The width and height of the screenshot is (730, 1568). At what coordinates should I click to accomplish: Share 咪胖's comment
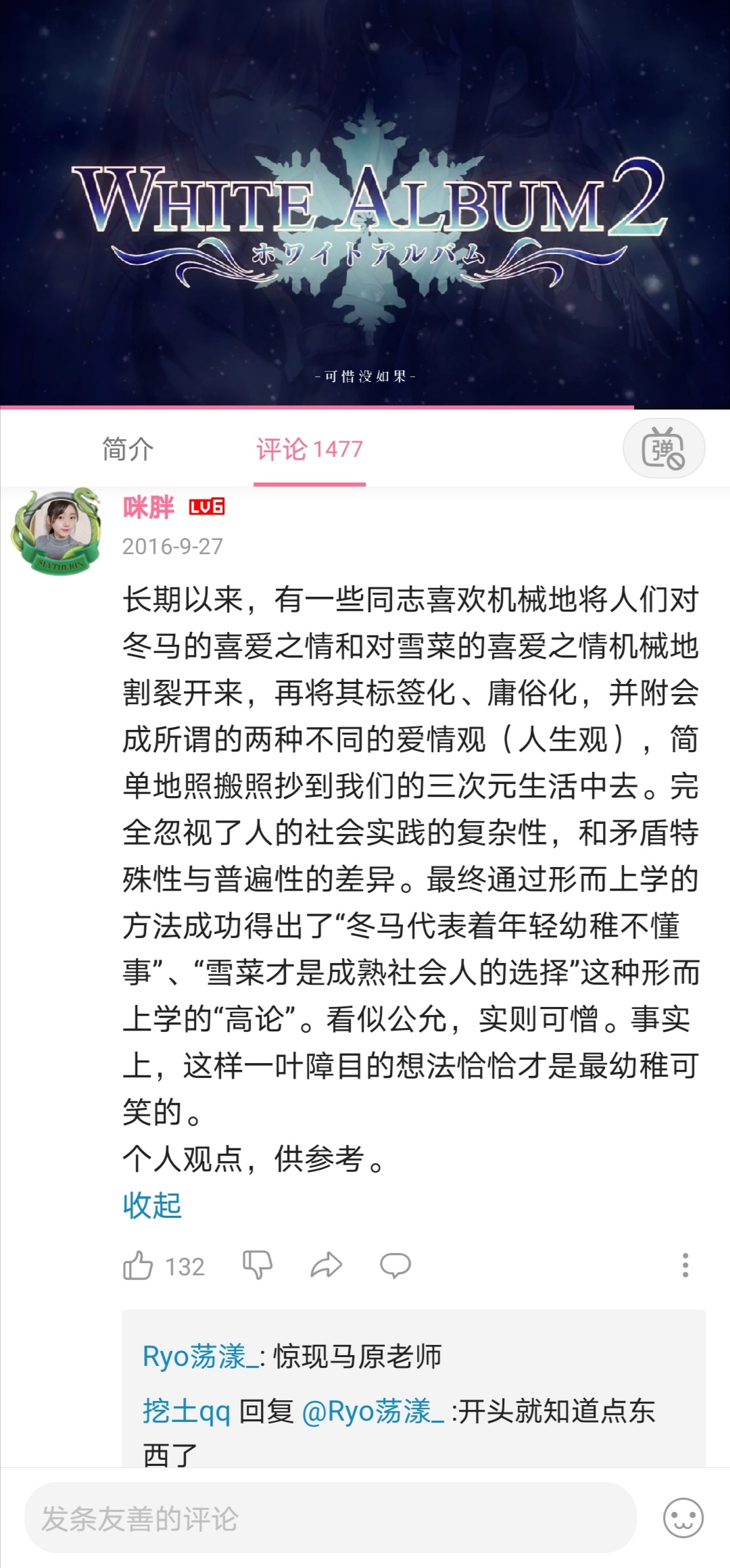coord(326,1265)
